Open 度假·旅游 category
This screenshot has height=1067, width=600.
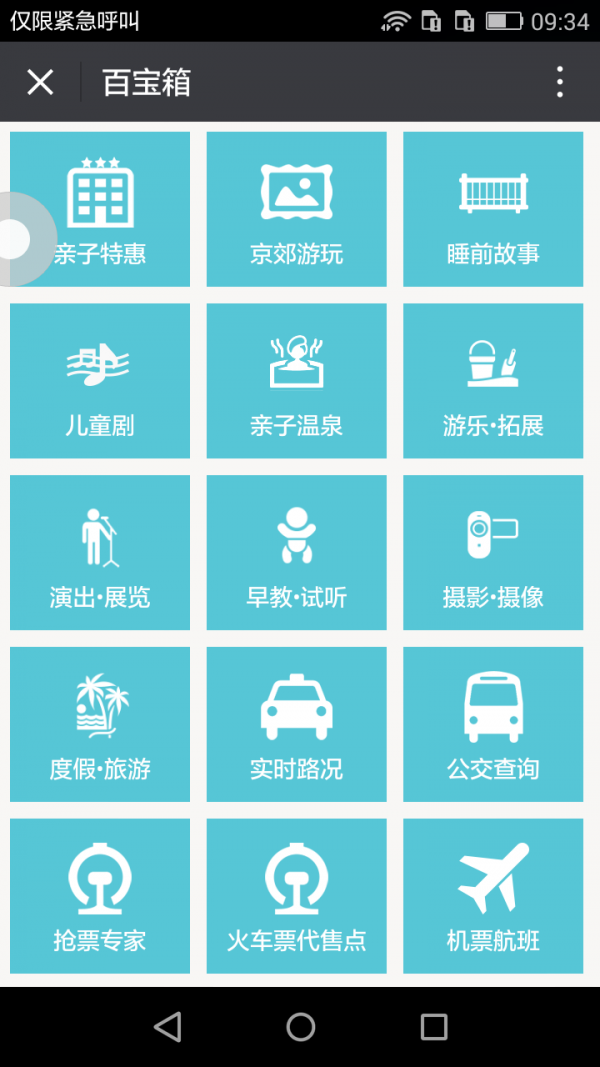point(100,725)
